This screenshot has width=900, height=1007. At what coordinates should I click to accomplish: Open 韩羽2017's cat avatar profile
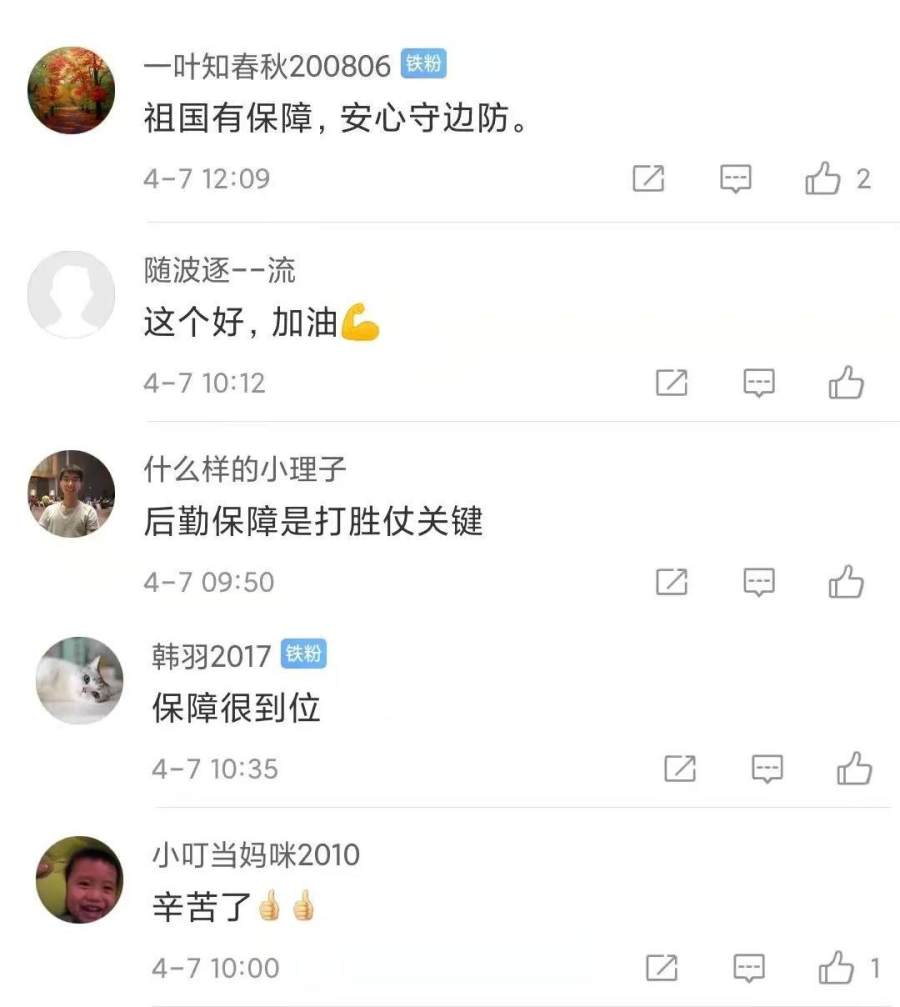coord(80,680)
